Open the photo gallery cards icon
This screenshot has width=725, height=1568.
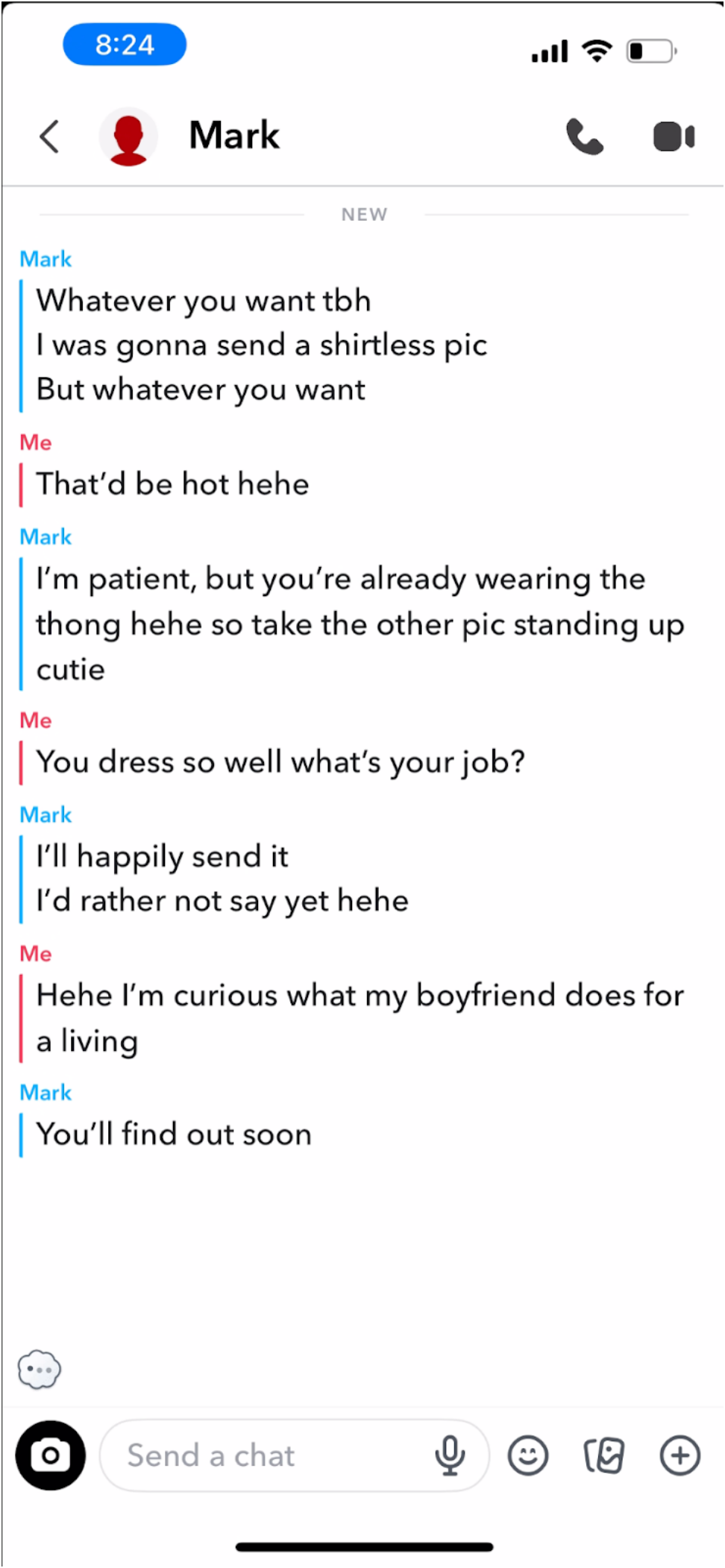coord(603,1455)
